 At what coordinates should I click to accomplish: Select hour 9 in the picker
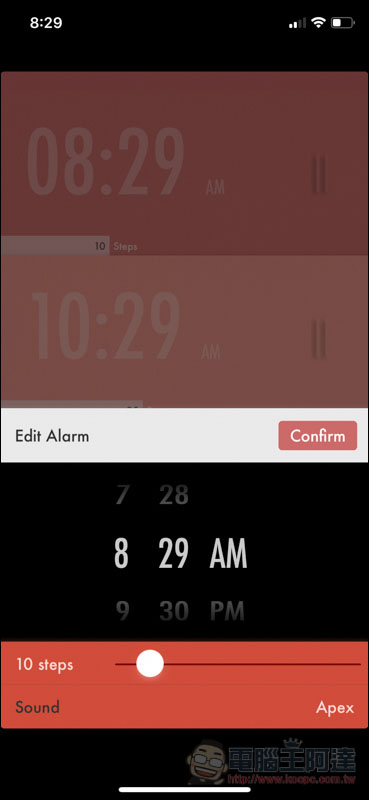click(122, 610)
